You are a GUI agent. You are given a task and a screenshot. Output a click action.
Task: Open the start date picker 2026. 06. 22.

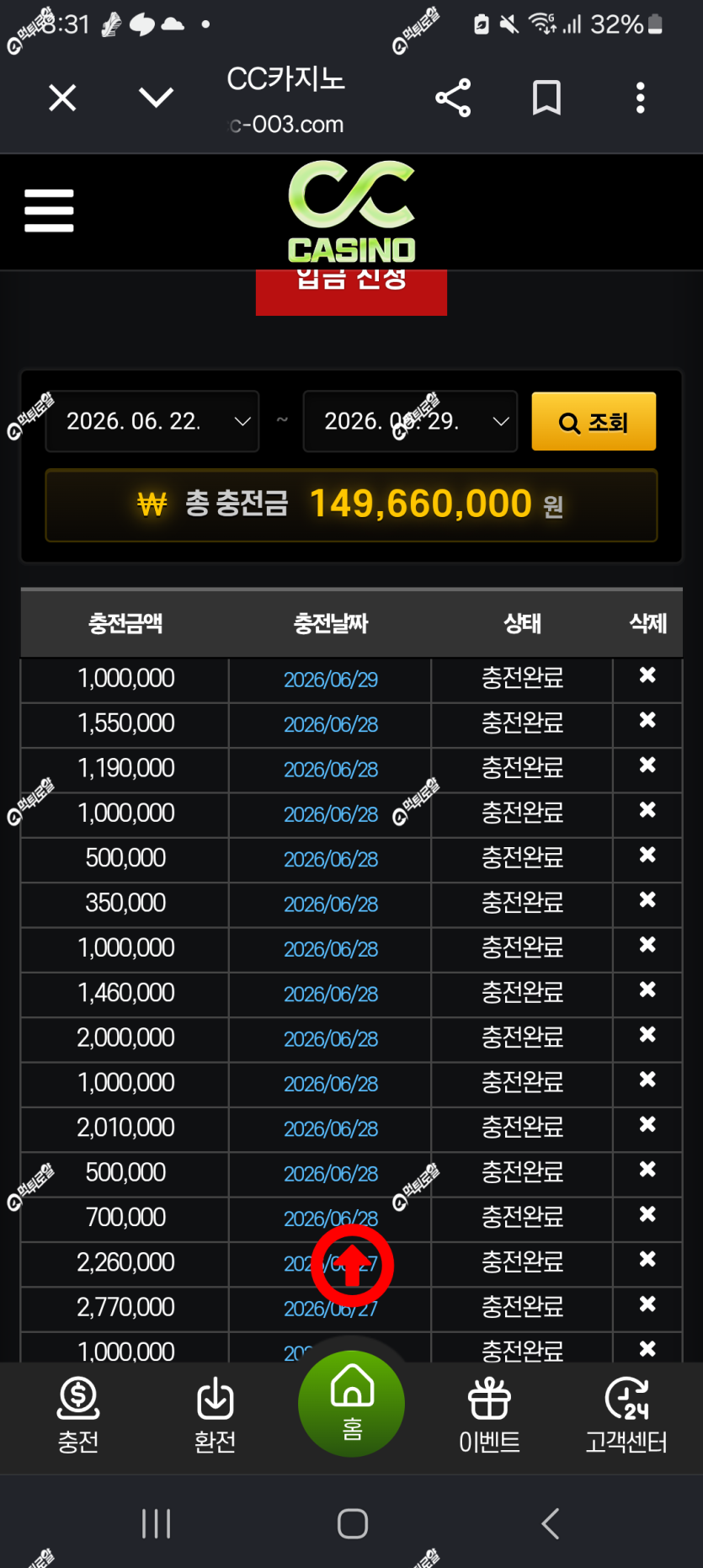152,421
